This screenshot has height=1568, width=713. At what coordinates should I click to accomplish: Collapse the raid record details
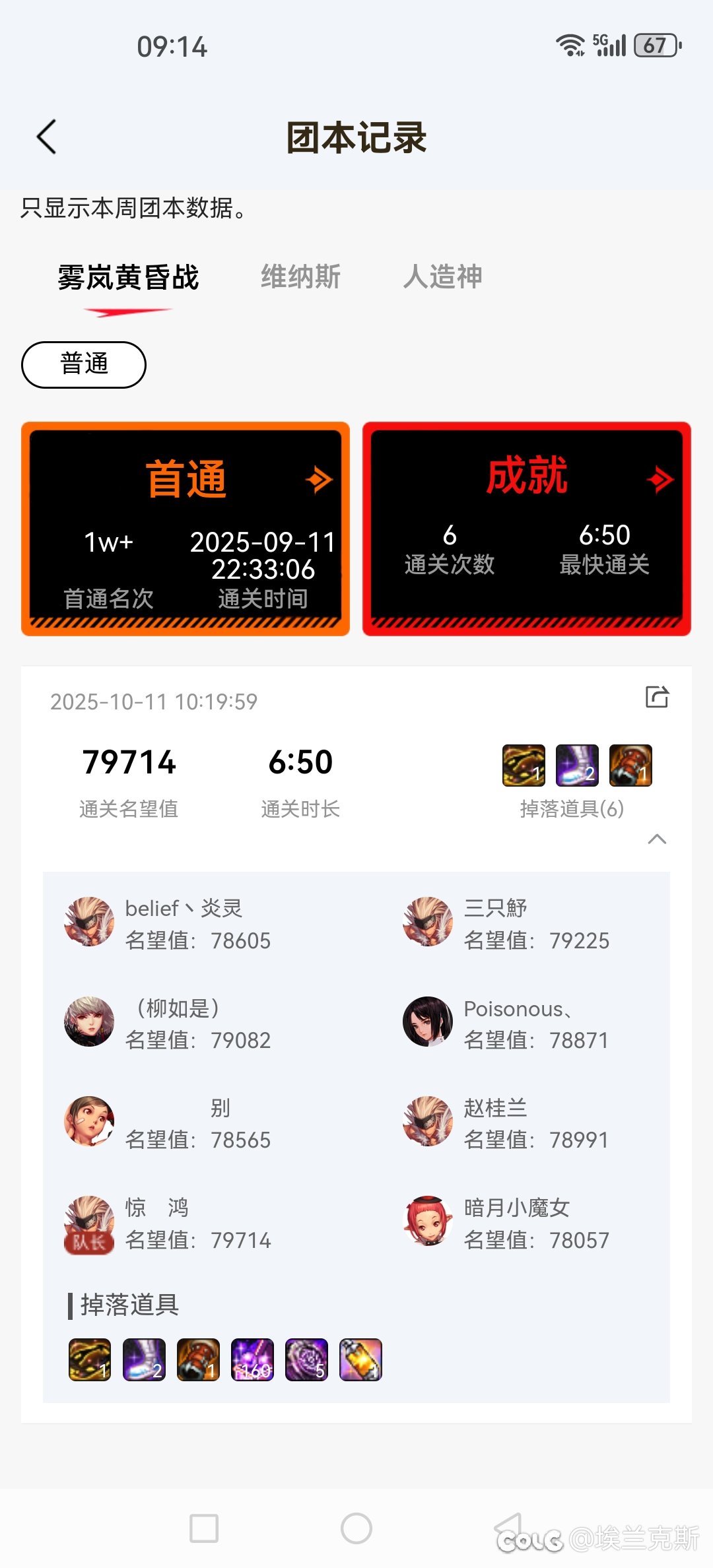(x=657, y=839)
